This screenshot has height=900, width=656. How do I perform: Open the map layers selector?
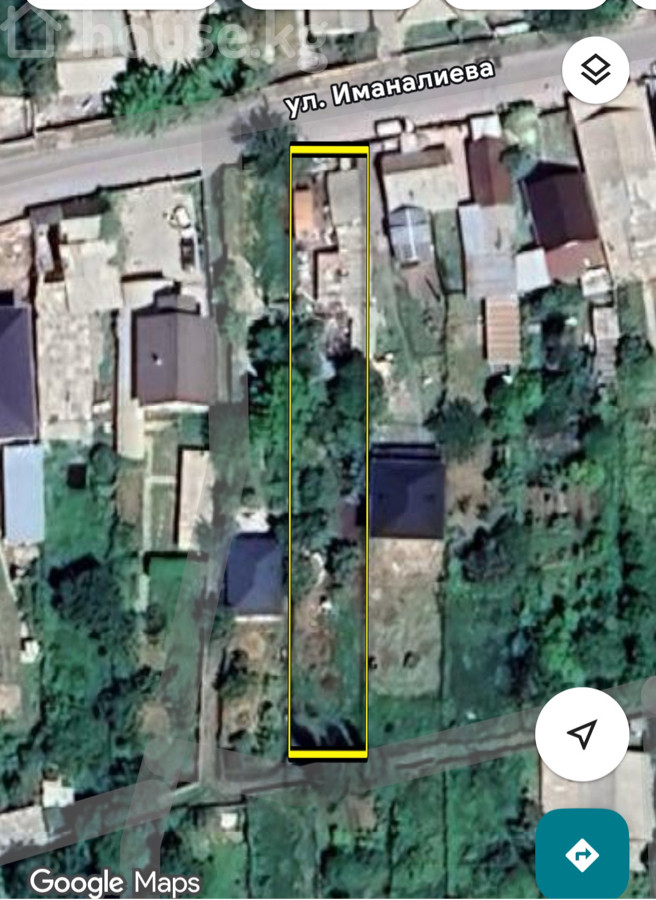pos(595,69)
